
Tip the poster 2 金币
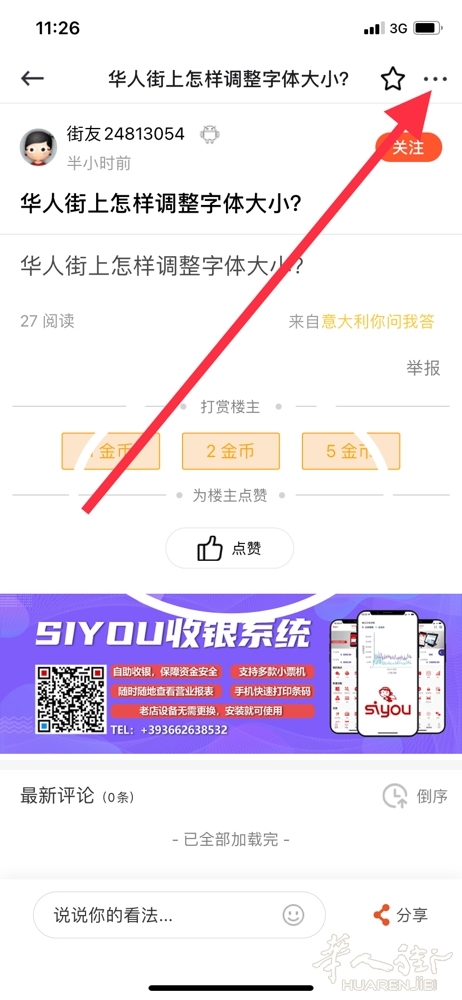[x=230, y=452]
